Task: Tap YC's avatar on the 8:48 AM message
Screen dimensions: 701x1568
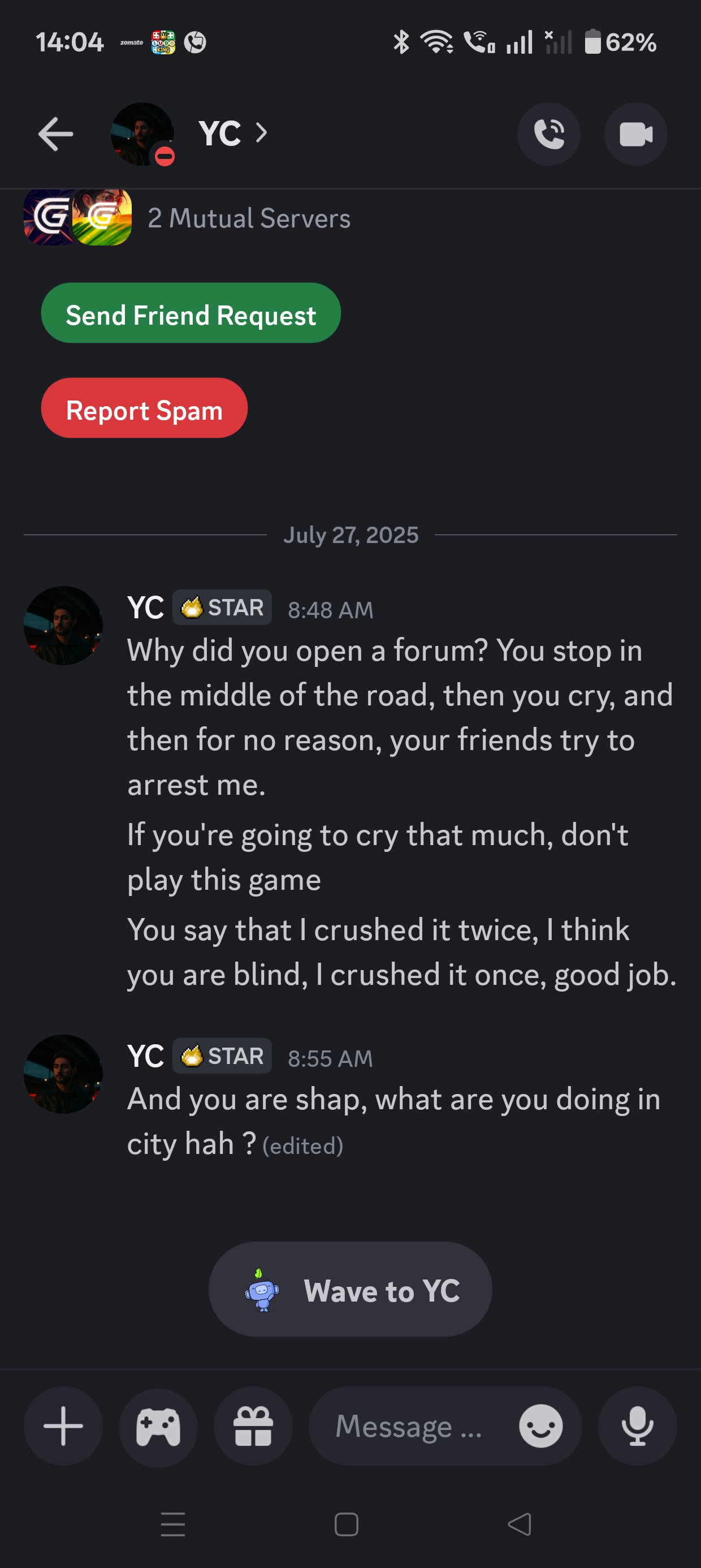Action: pyautogui.click(x=63, y=625)
